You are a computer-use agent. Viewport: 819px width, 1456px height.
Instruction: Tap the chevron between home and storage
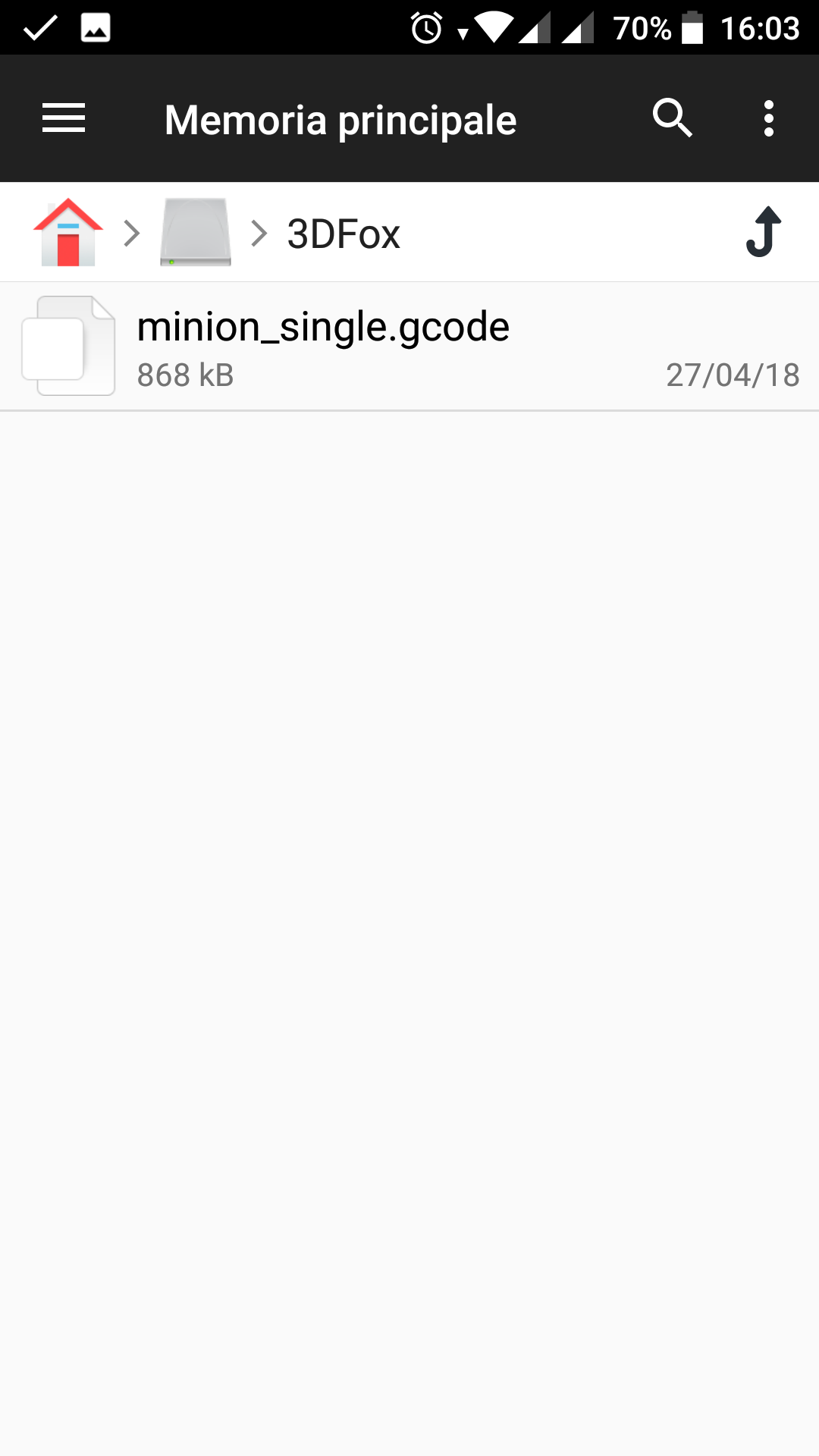coord(130,231)
